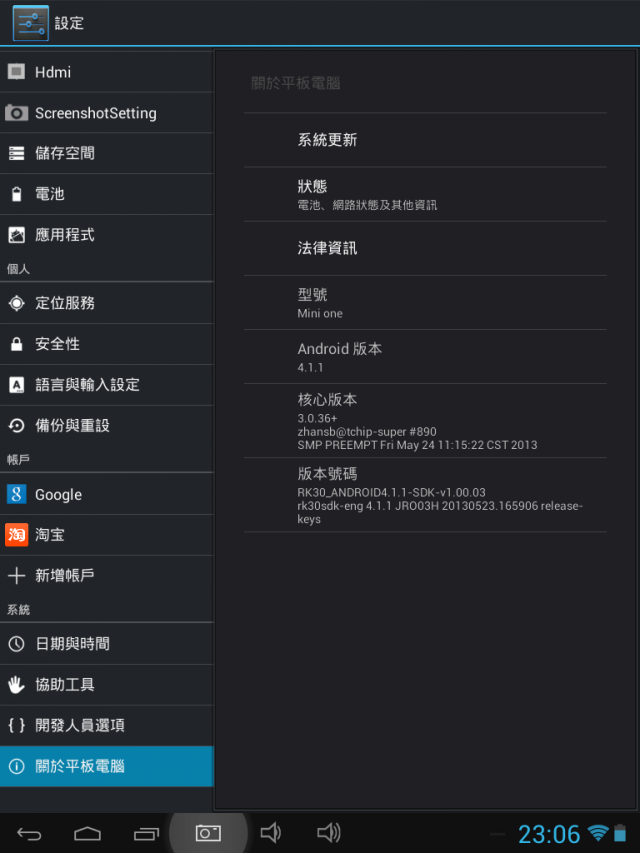640x854 pixels.
Task: Open 電池 battery settings
Action: 106,194
